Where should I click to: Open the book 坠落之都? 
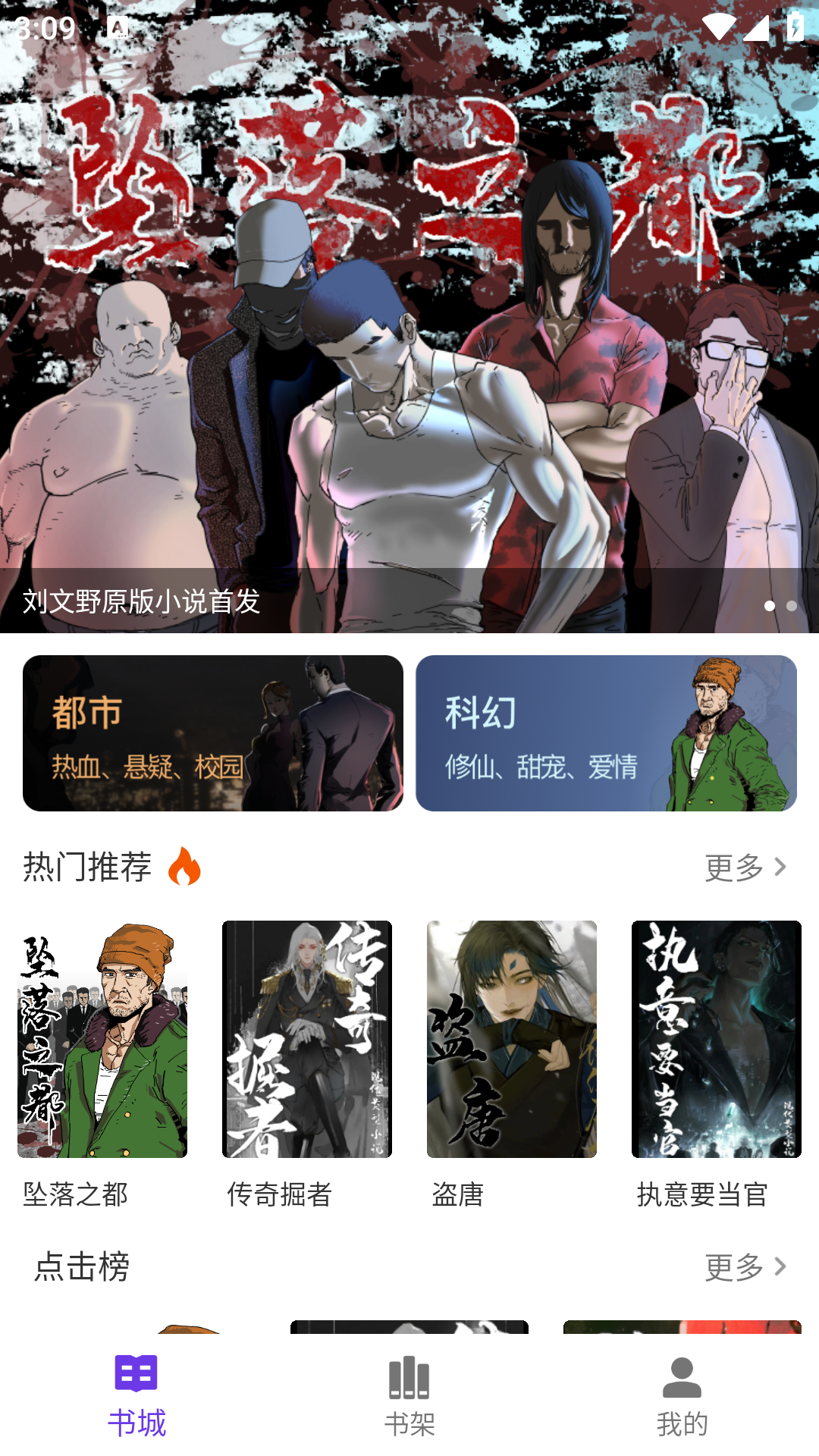click(x=102, y=1040)
